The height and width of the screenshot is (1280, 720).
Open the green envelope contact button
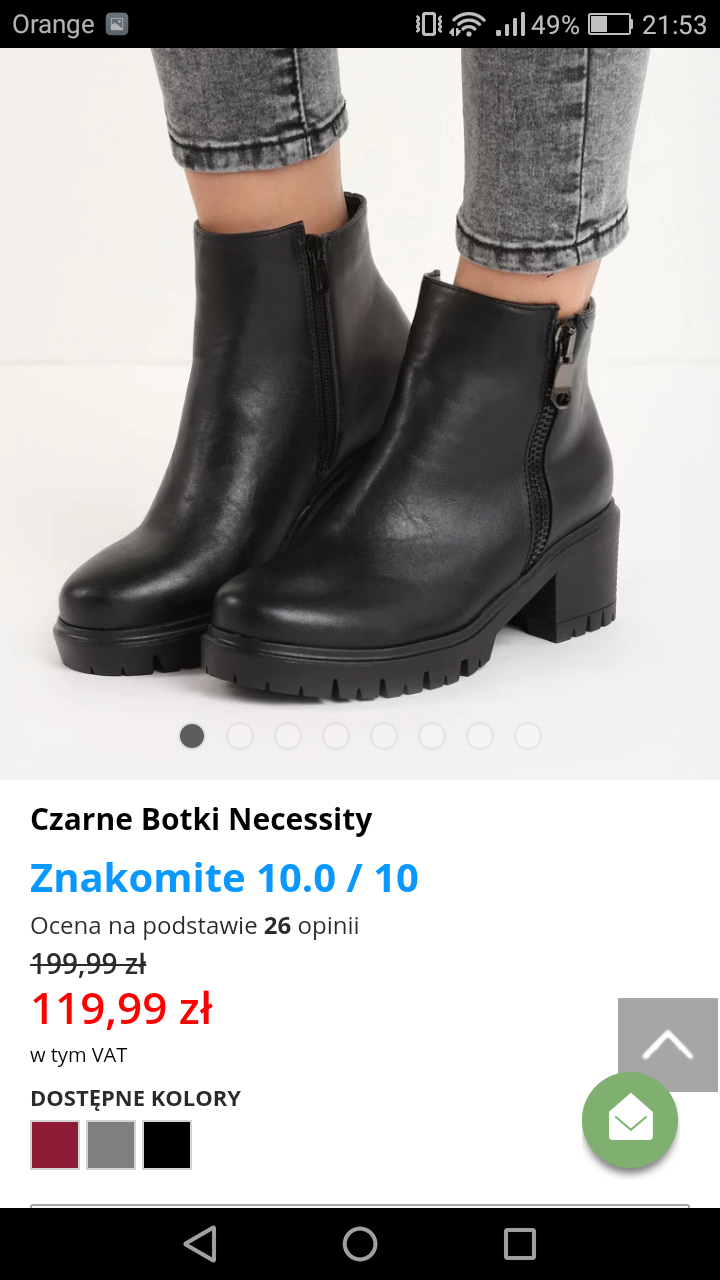pos(630,1119)
